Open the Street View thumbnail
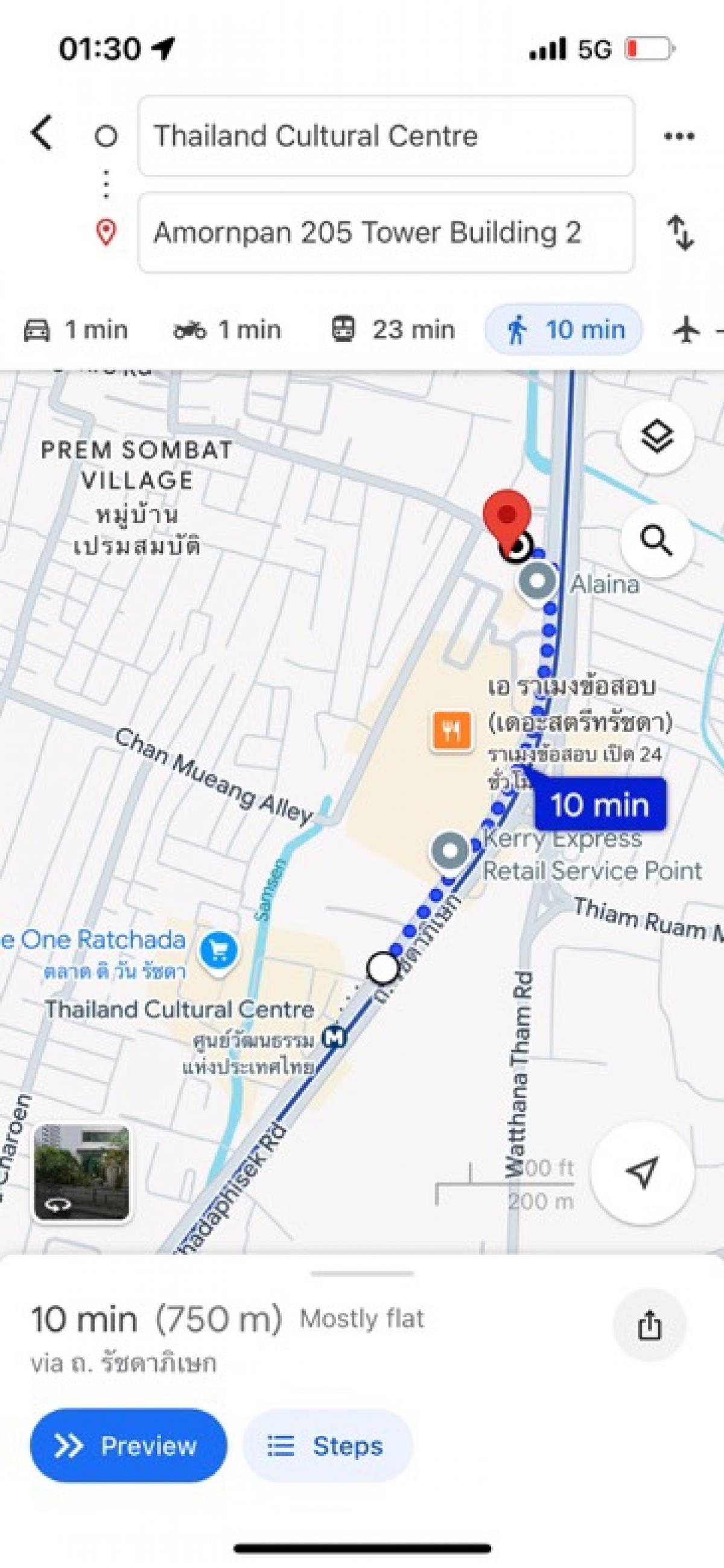 tap(81, 1172)
